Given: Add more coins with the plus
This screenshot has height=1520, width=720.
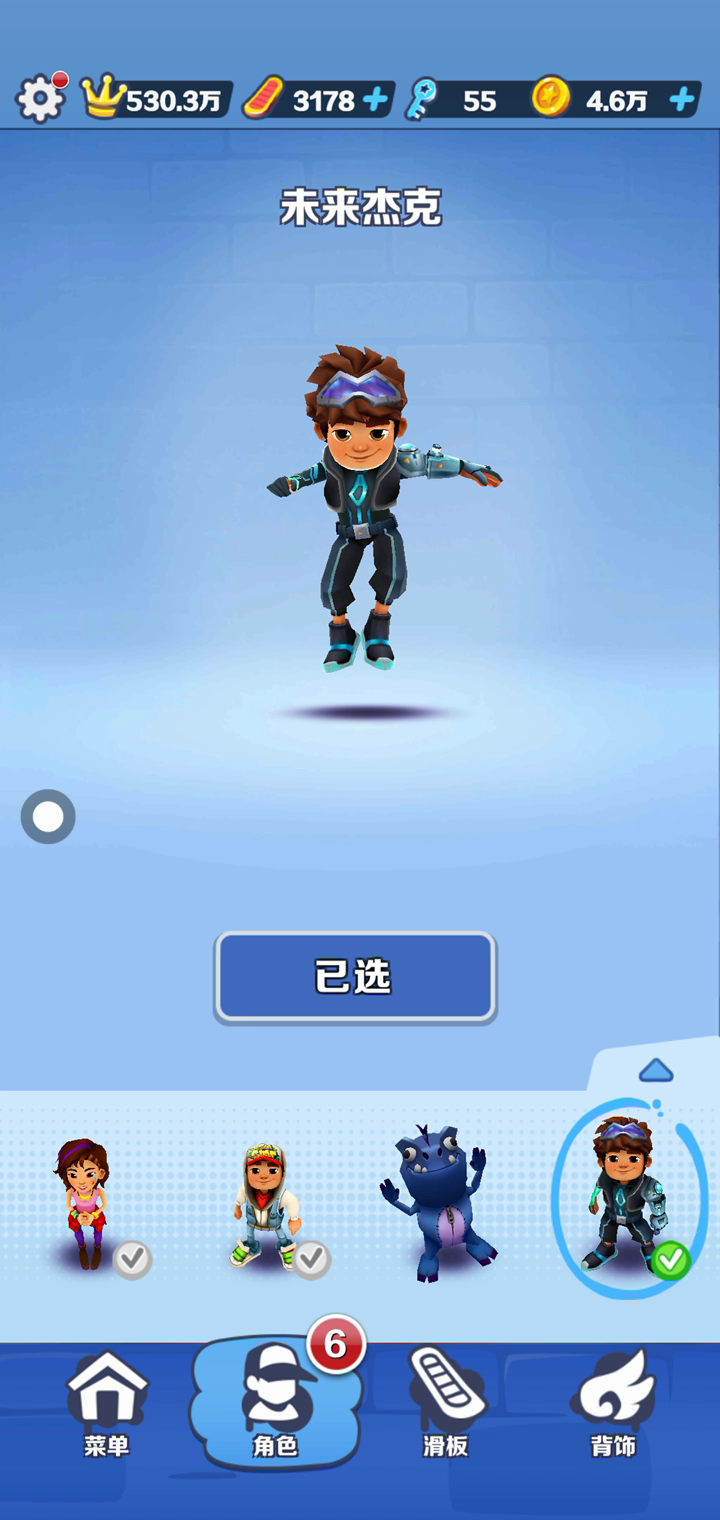Looking at the screenshot, I should point(682,100).
